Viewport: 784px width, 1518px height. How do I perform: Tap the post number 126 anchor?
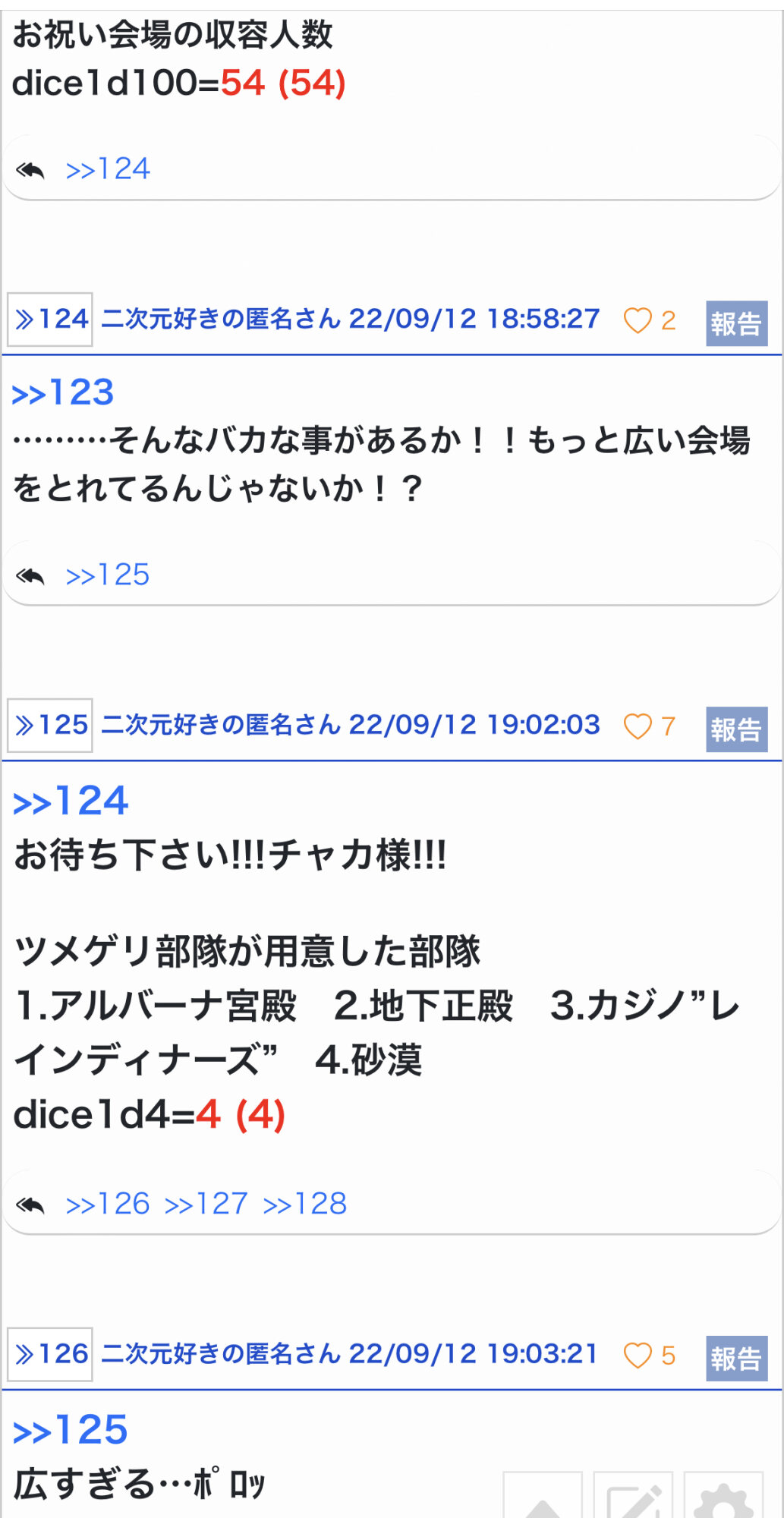50,1355
